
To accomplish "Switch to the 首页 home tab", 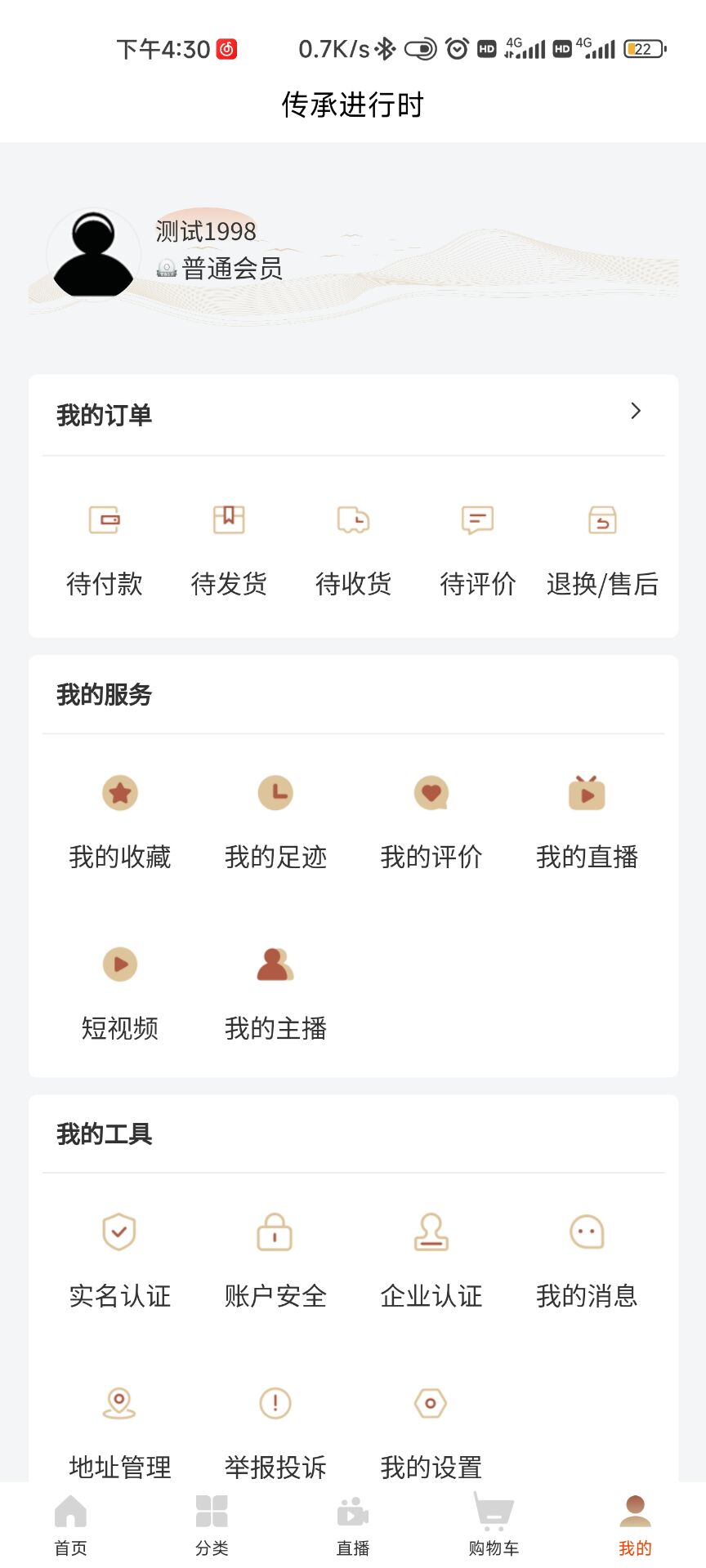I will point(70,1524).
